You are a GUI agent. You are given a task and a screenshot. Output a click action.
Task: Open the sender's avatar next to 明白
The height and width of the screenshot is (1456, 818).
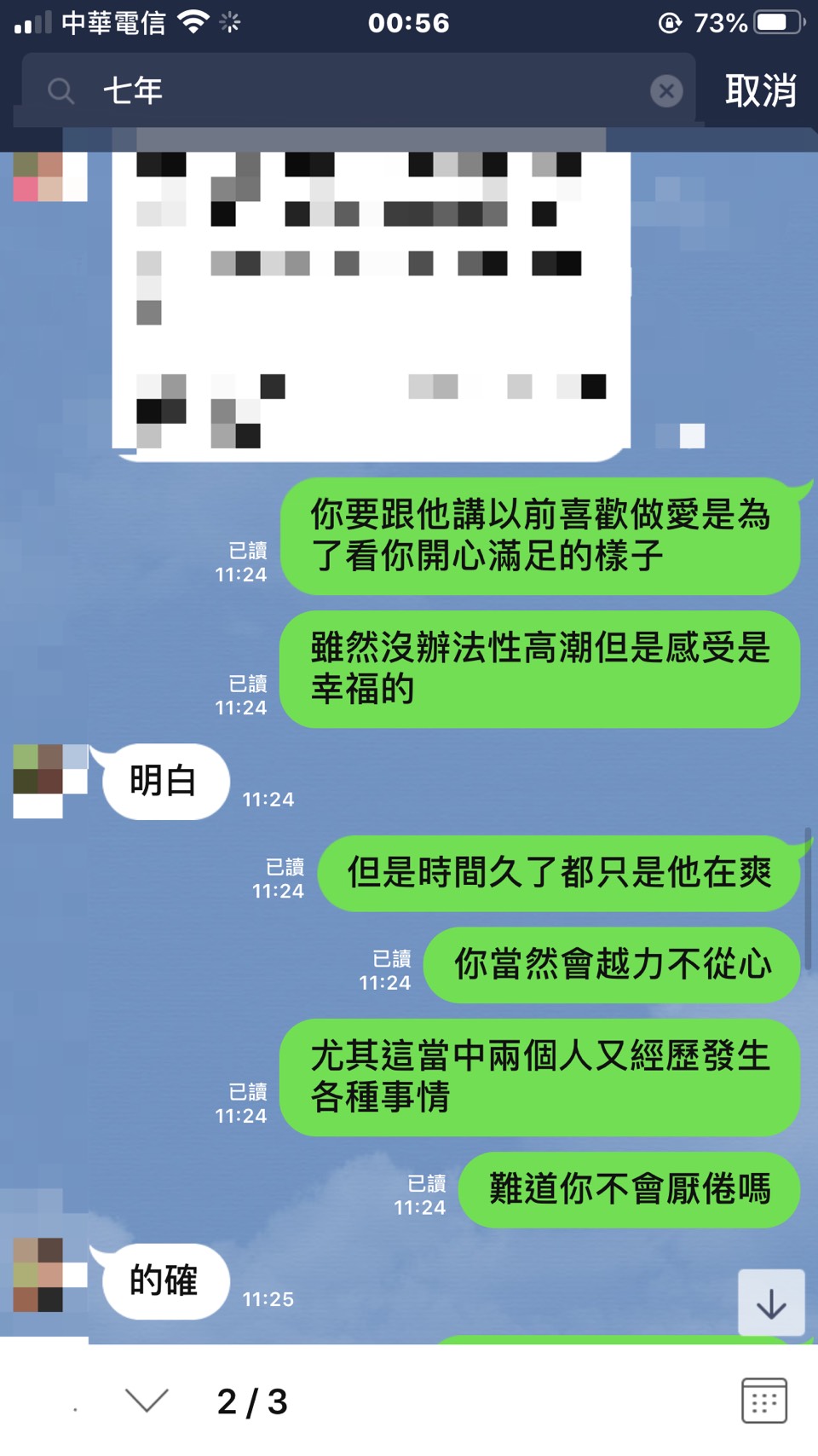point(49,780)
